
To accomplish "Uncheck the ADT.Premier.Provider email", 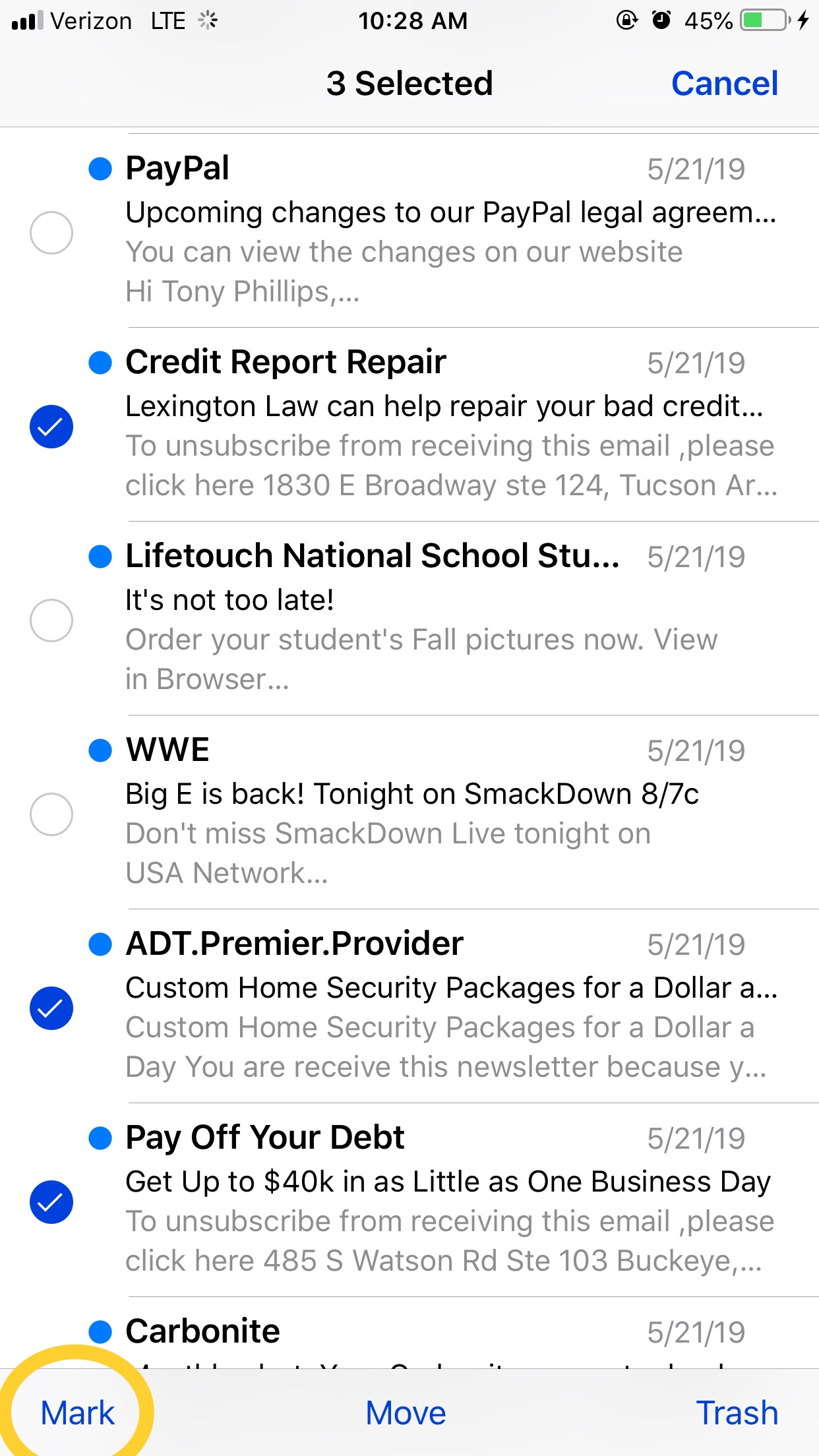I will click(x=51, y=1008).
